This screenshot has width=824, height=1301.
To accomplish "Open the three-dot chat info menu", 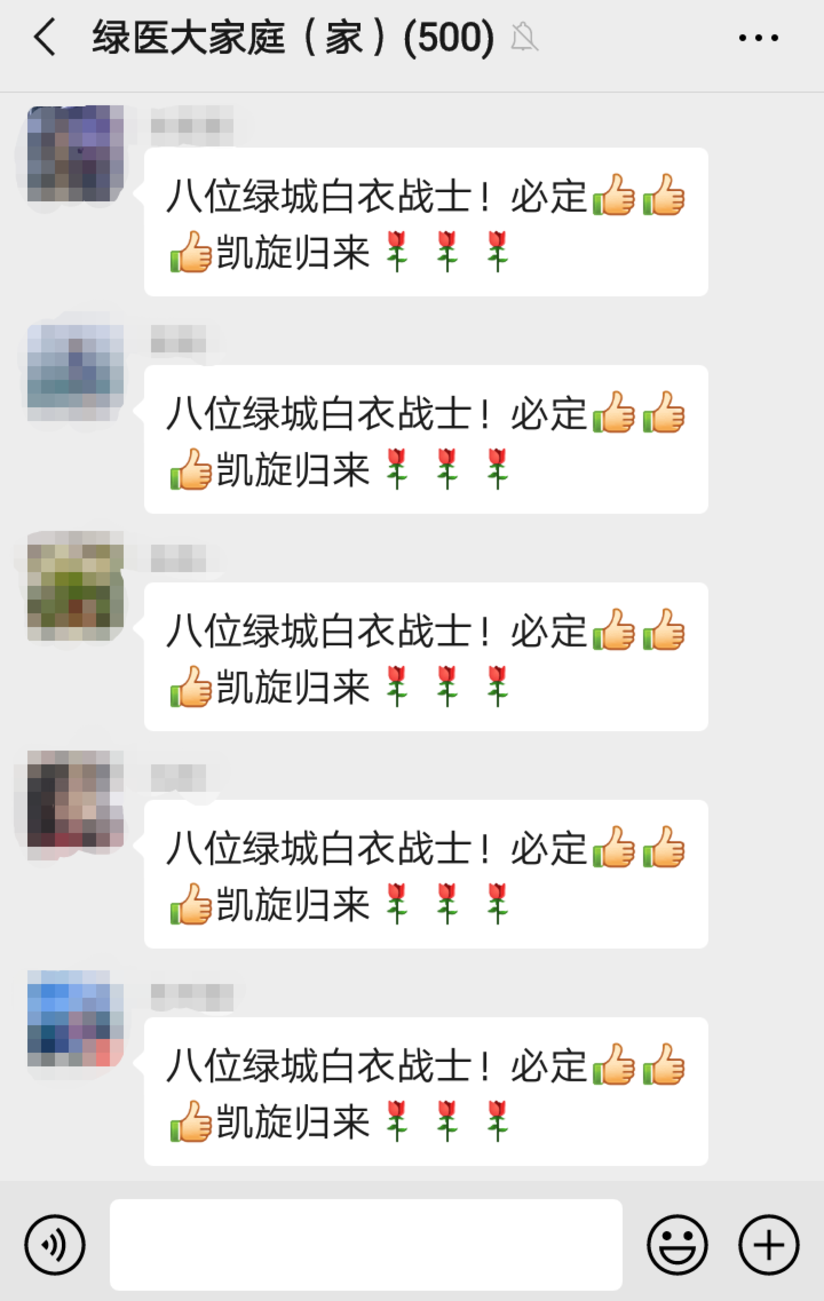I will tap(758, 39).
